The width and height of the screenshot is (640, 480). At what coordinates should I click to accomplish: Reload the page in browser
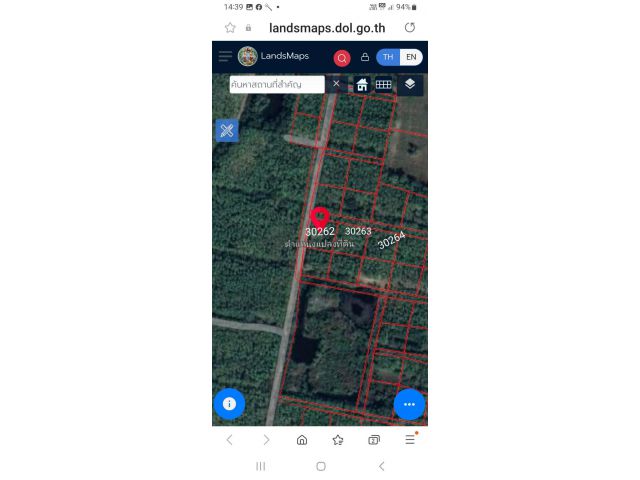pyautogui.click(x=409, y=27)
